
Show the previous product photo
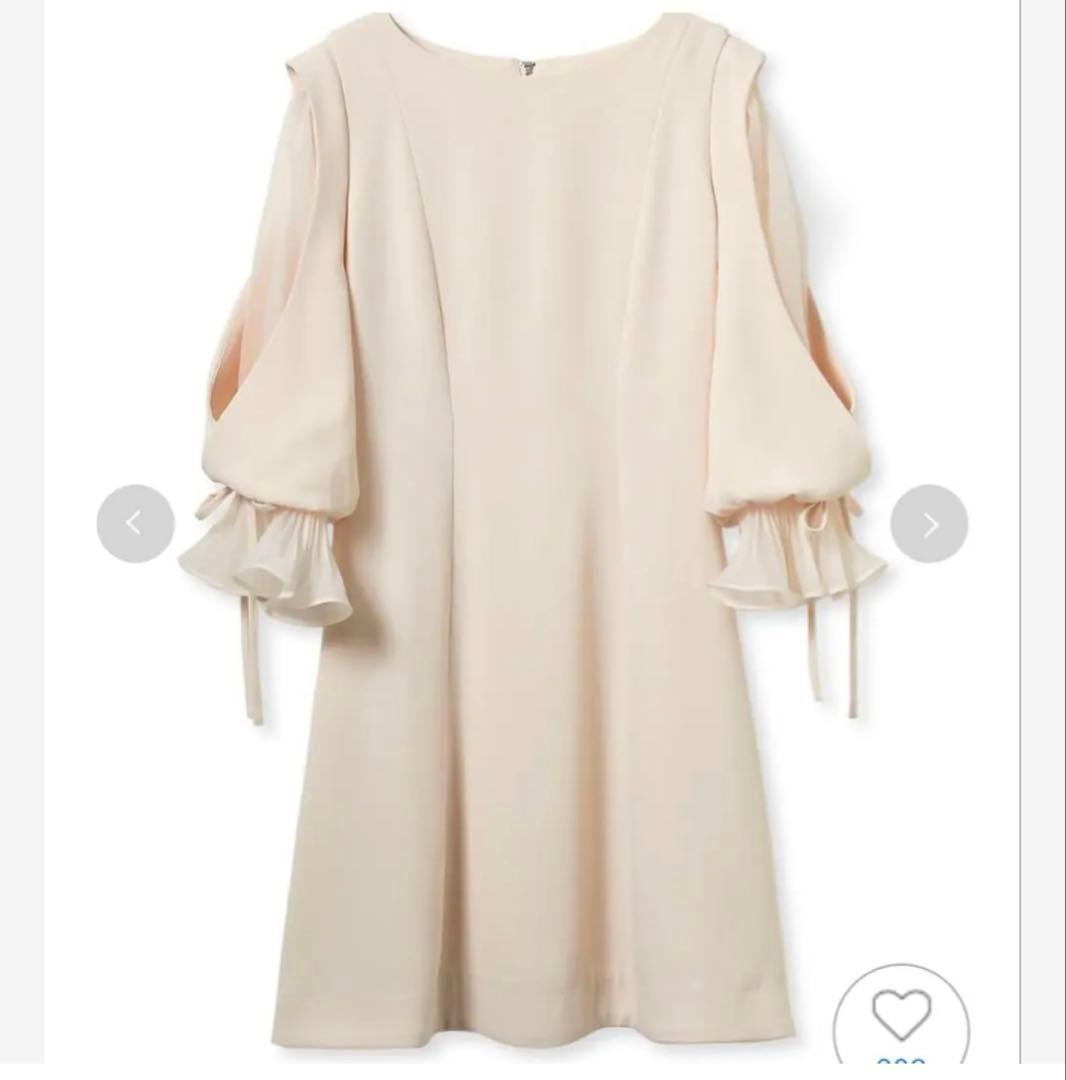(135, 523)
